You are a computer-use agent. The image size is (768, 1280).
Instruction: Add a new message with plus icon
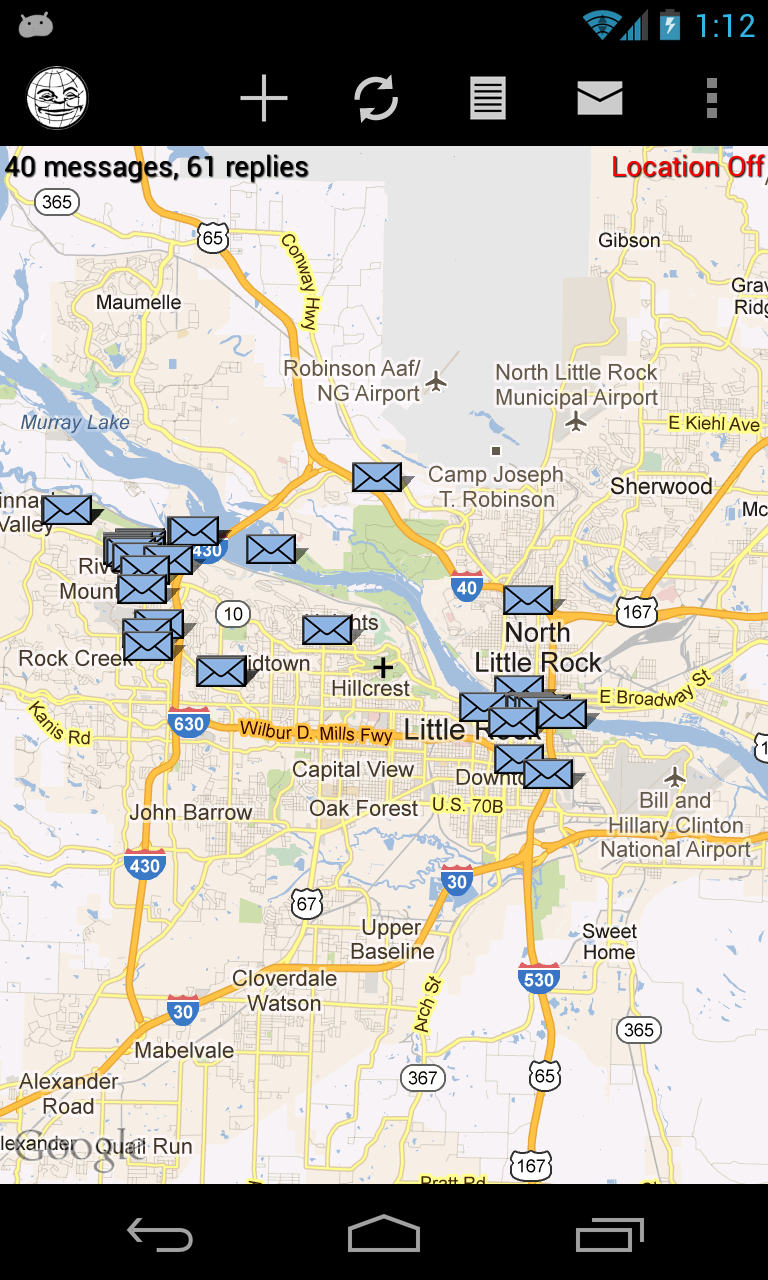[x=264, y=98]
